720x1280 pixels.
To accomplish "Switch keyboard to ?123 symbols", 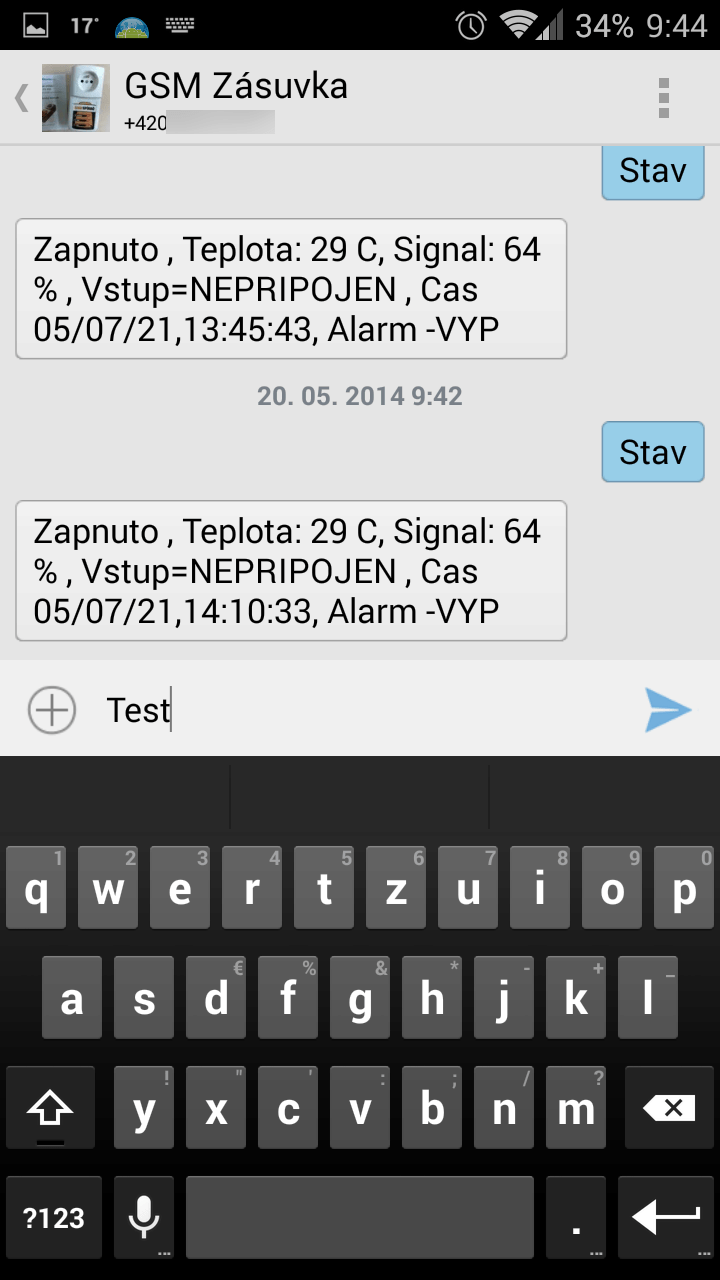I will 54,1218.
